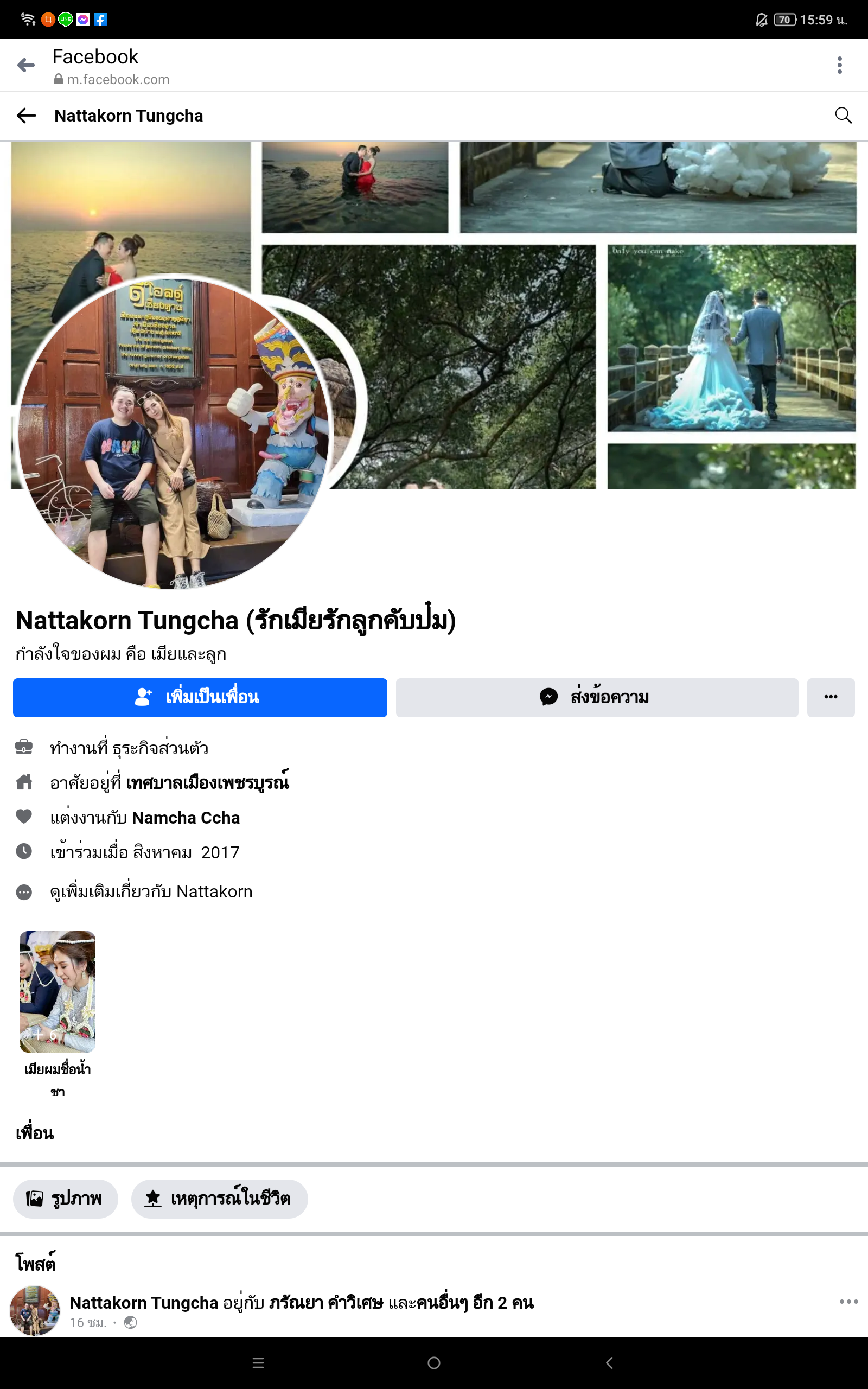Tap the browser back arrow beside Facebook title
The image size is (868, 1389).
26,66
